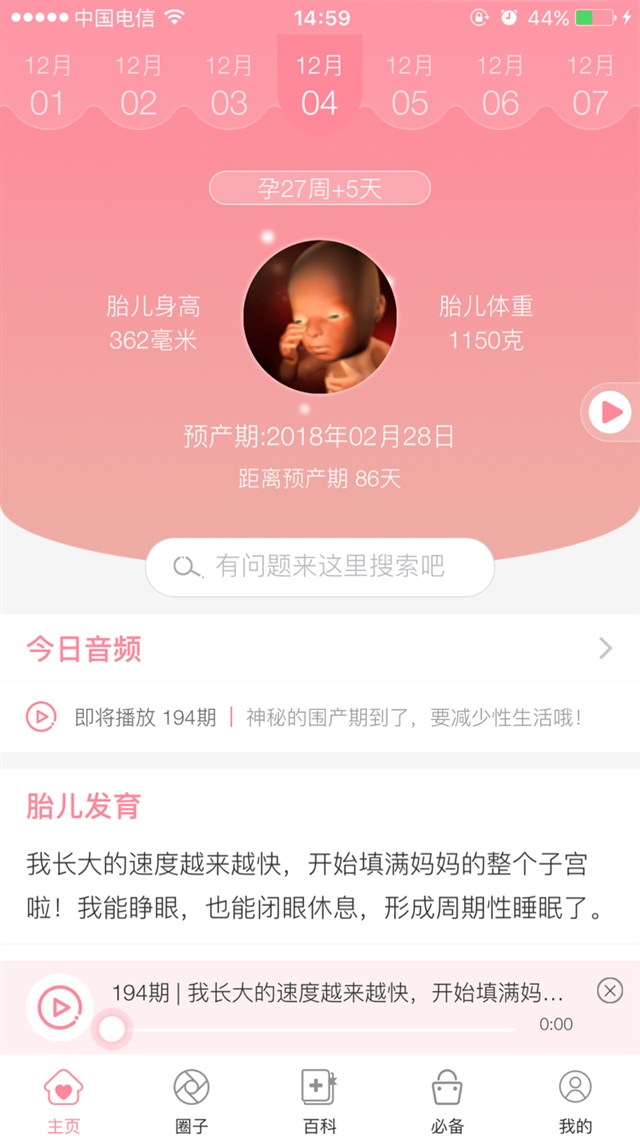
Task: Select the date 12月01
Action: click(47, 86)
